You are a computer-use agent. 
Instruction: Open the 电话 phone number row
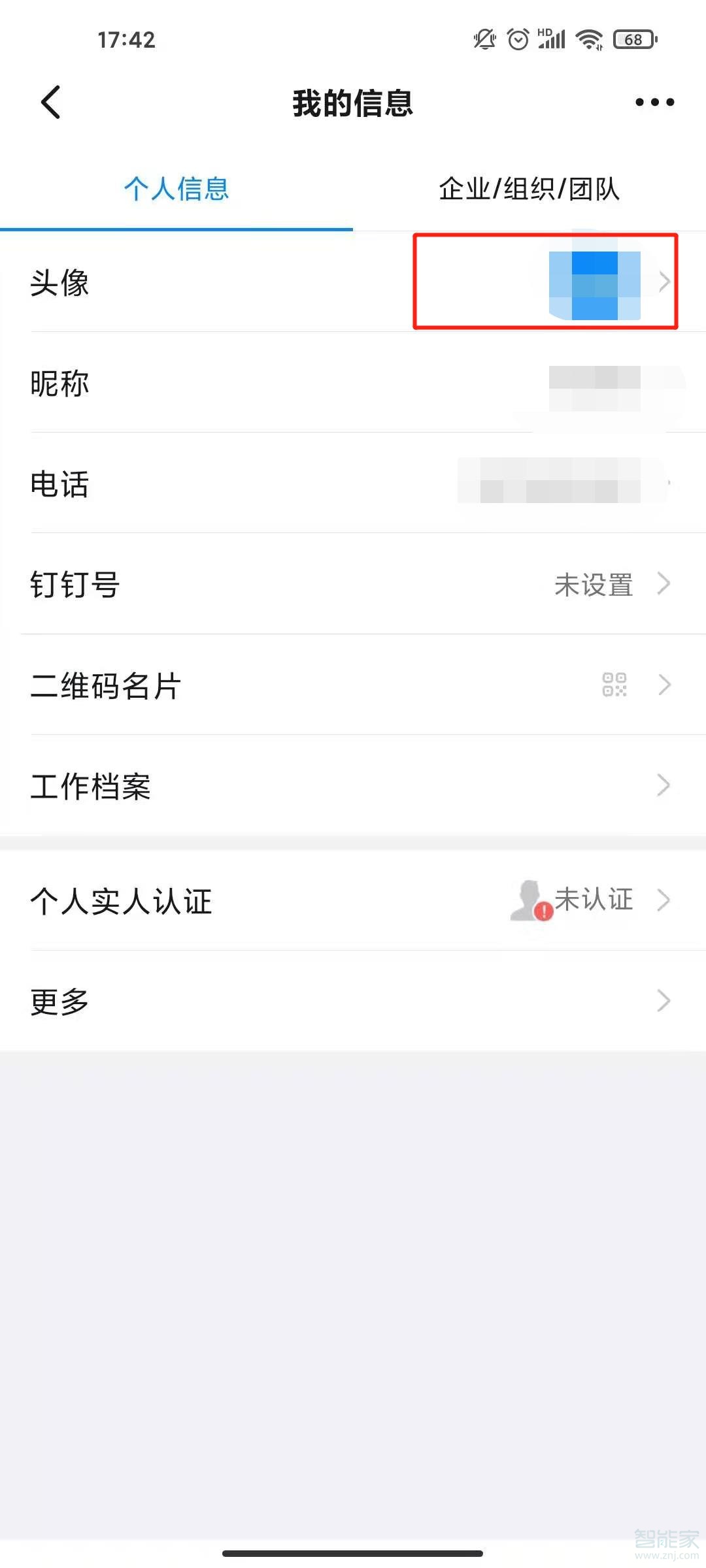(353, 485)
